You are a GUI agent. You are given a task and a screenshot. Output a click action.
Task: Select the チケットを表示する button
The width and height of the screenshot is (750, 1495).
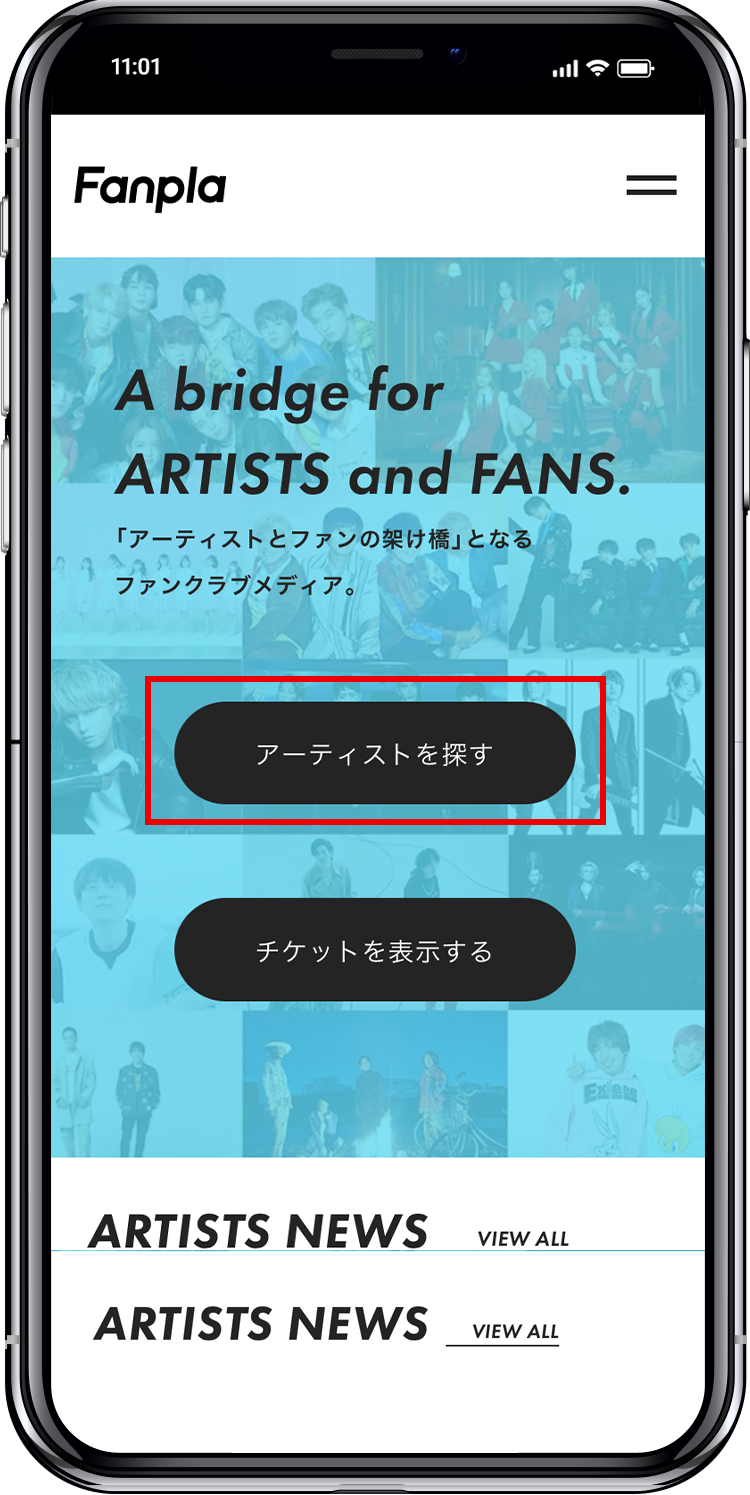click(x=374, y=950)
